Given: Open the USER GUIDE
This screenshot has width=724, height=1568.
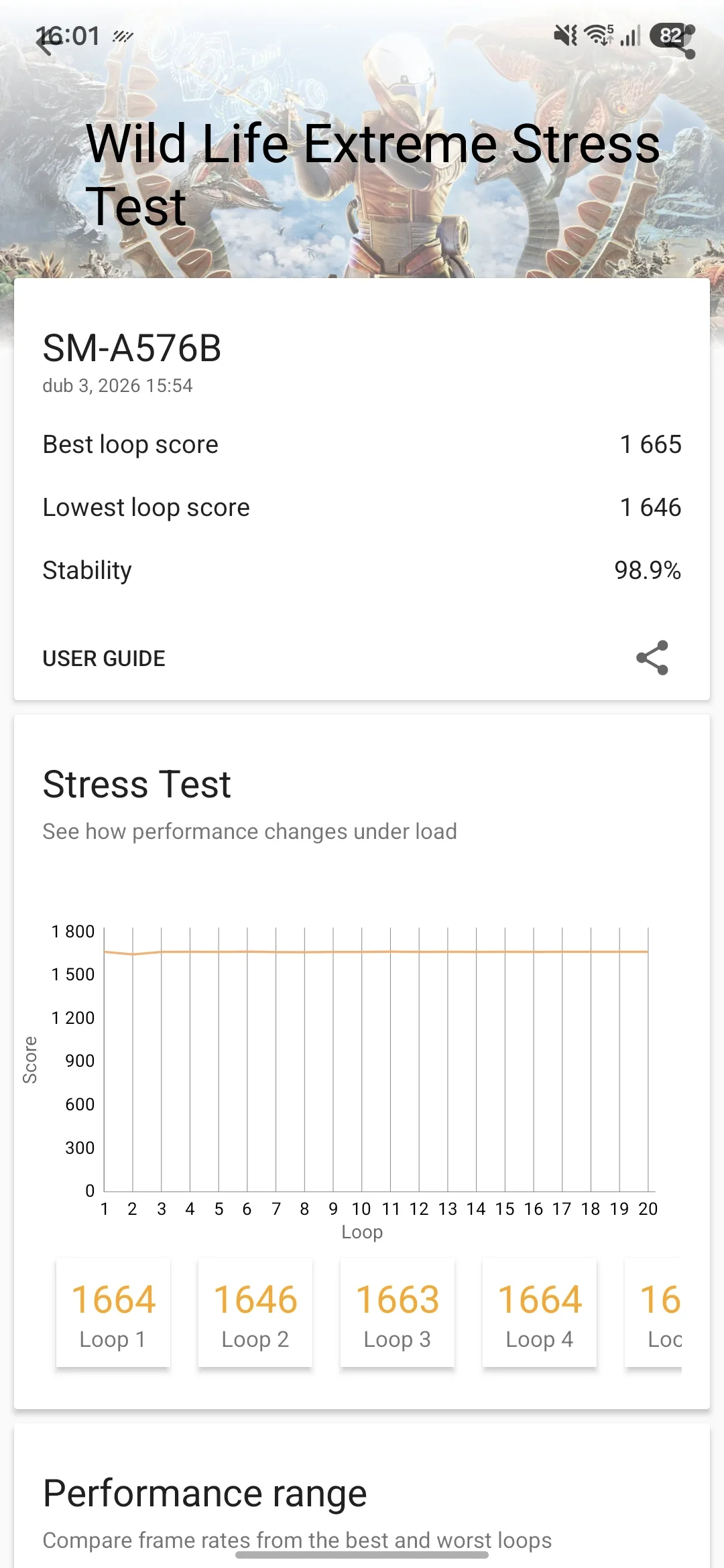Looking at the screenshot, I should pyautogui.click(x=104, y=659).
